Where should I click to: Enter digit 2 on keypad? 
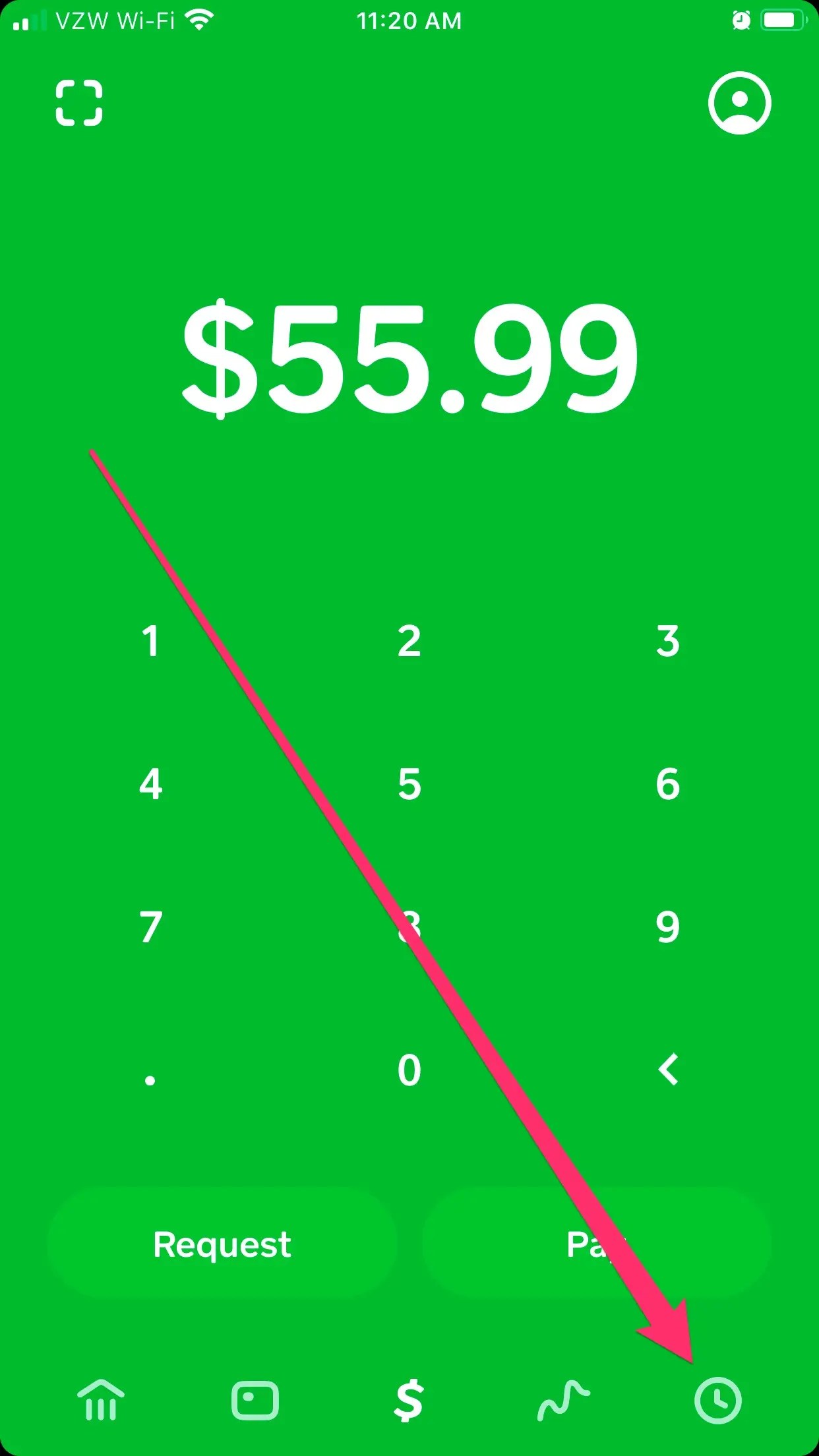coord(409,641)
